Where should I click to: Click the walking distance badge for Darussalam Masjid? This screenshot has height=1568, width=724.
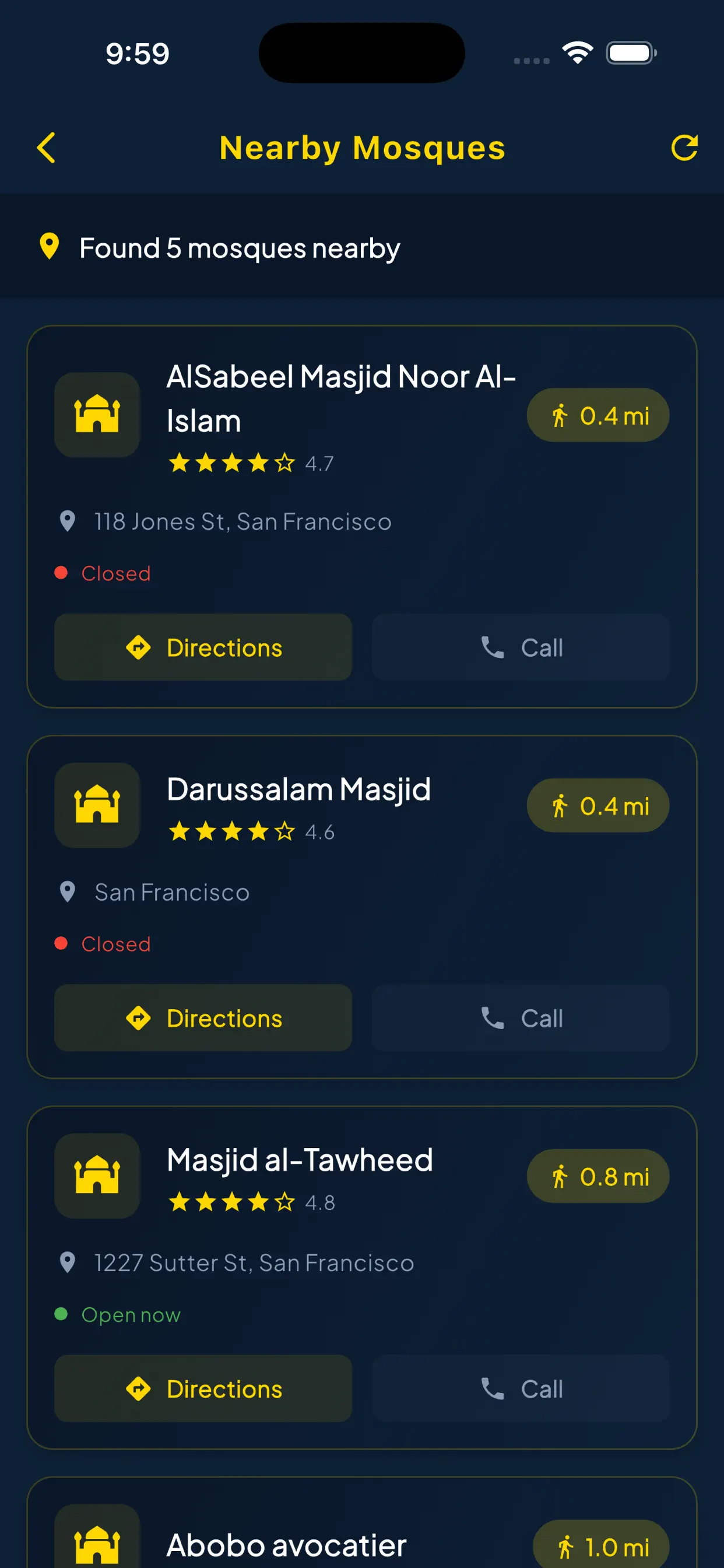(x=598, y=804)
